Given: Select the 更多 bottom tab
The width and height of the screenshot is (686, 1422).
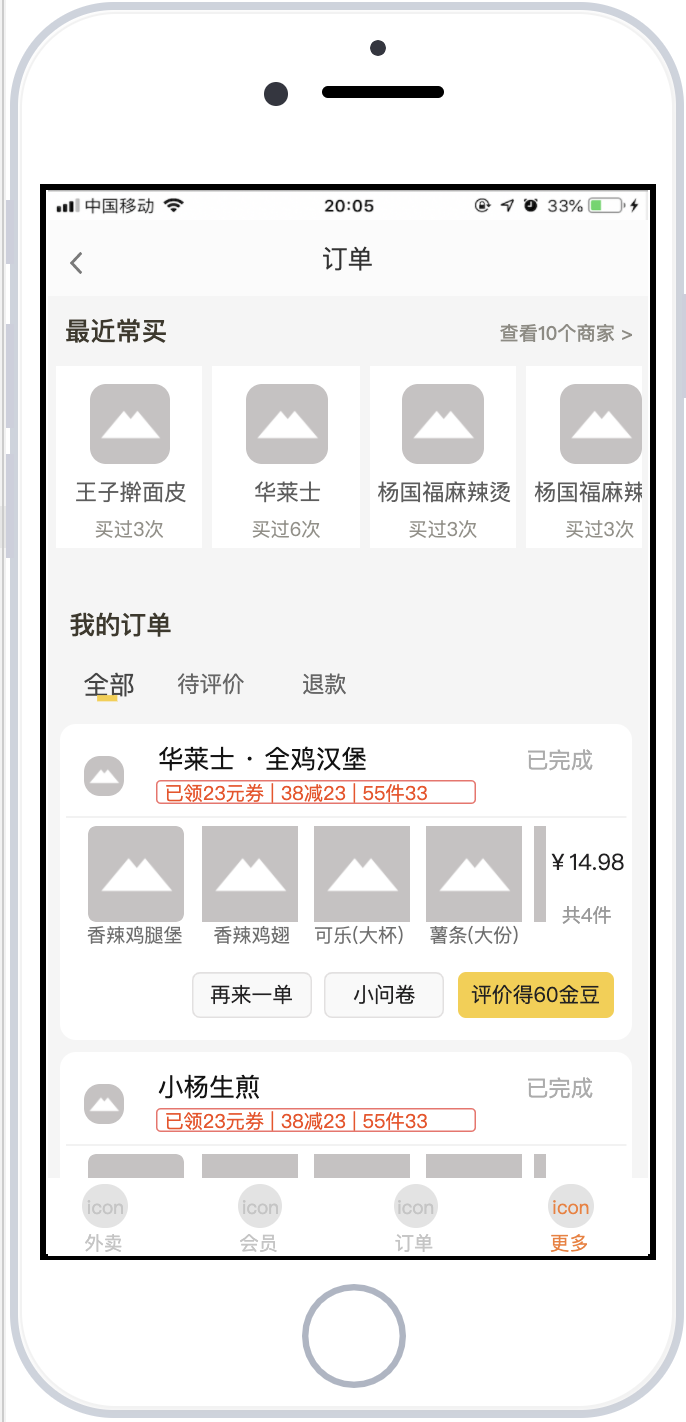Looking at the screenshot, I should coord(570,1221).
